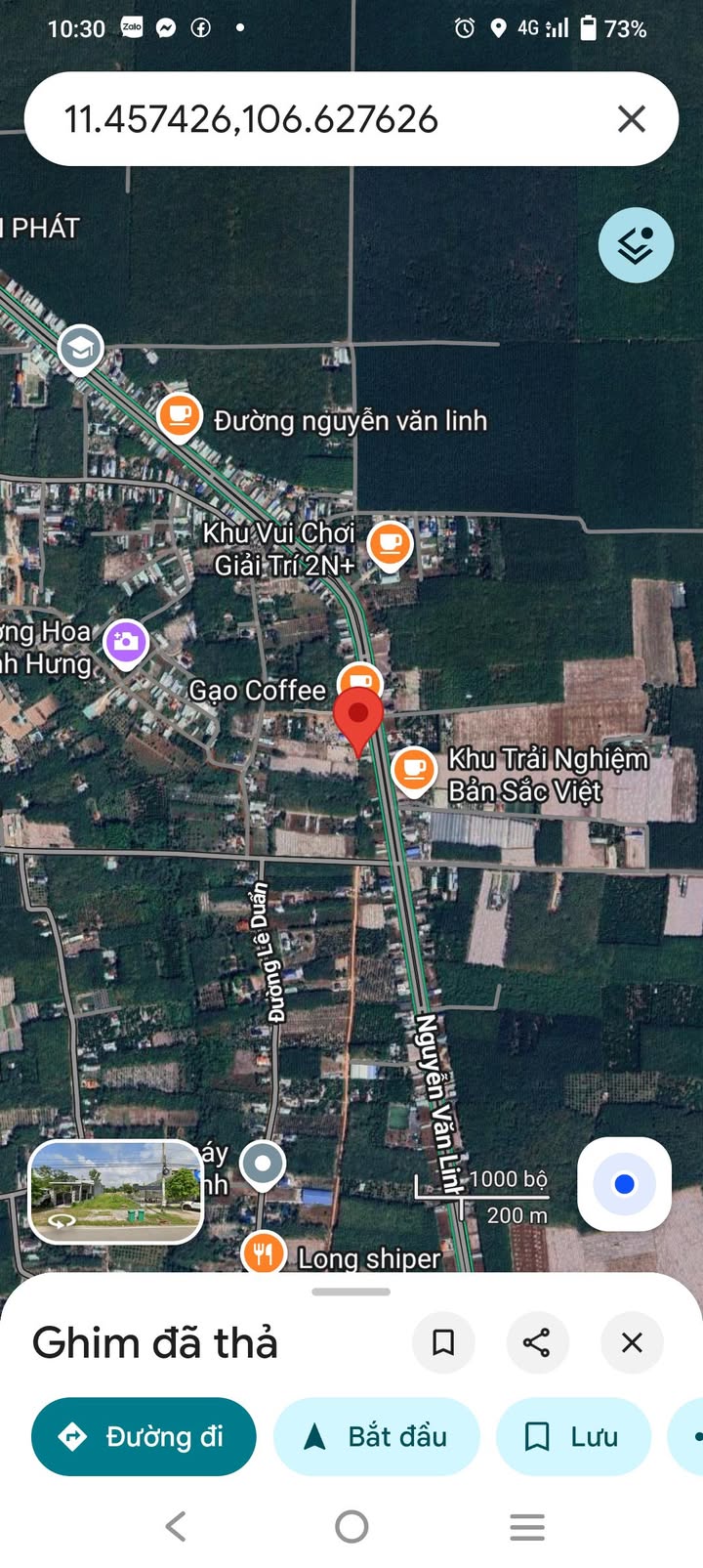The image size is (703, 1568).
Task: Tap the Lưu chip
Action: 573,1436
